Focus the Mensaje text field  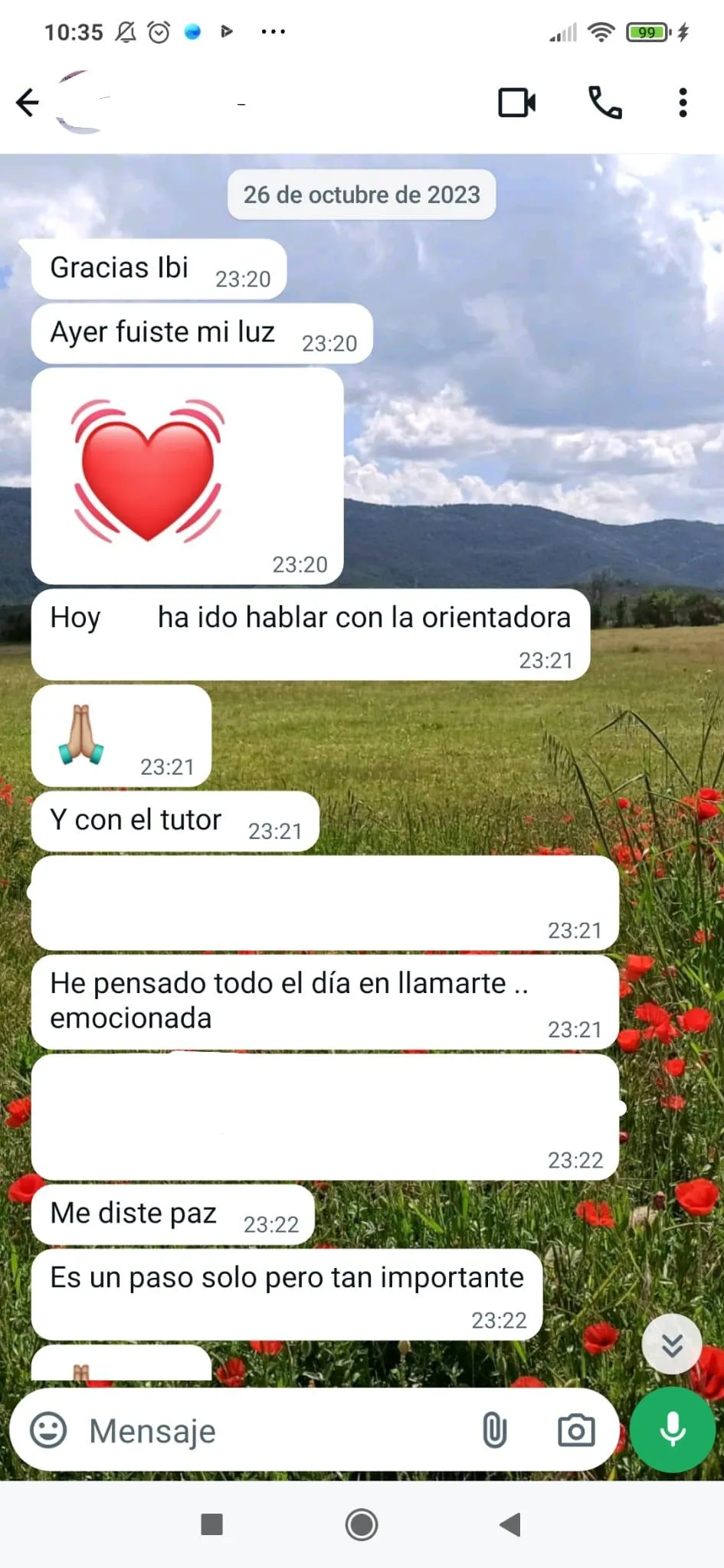point(268,1430)
